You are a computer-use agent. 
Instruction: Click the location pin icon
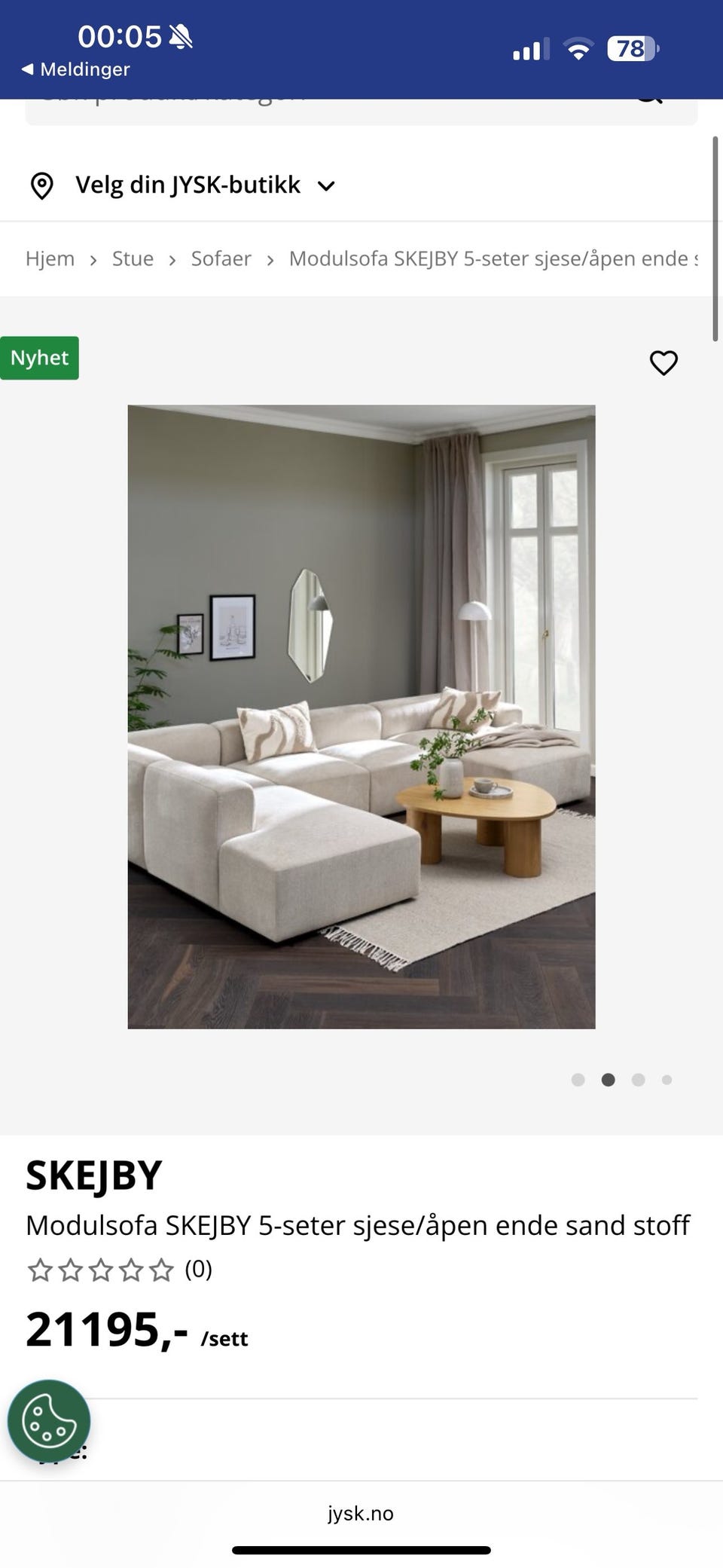click(x=42, y=185)
